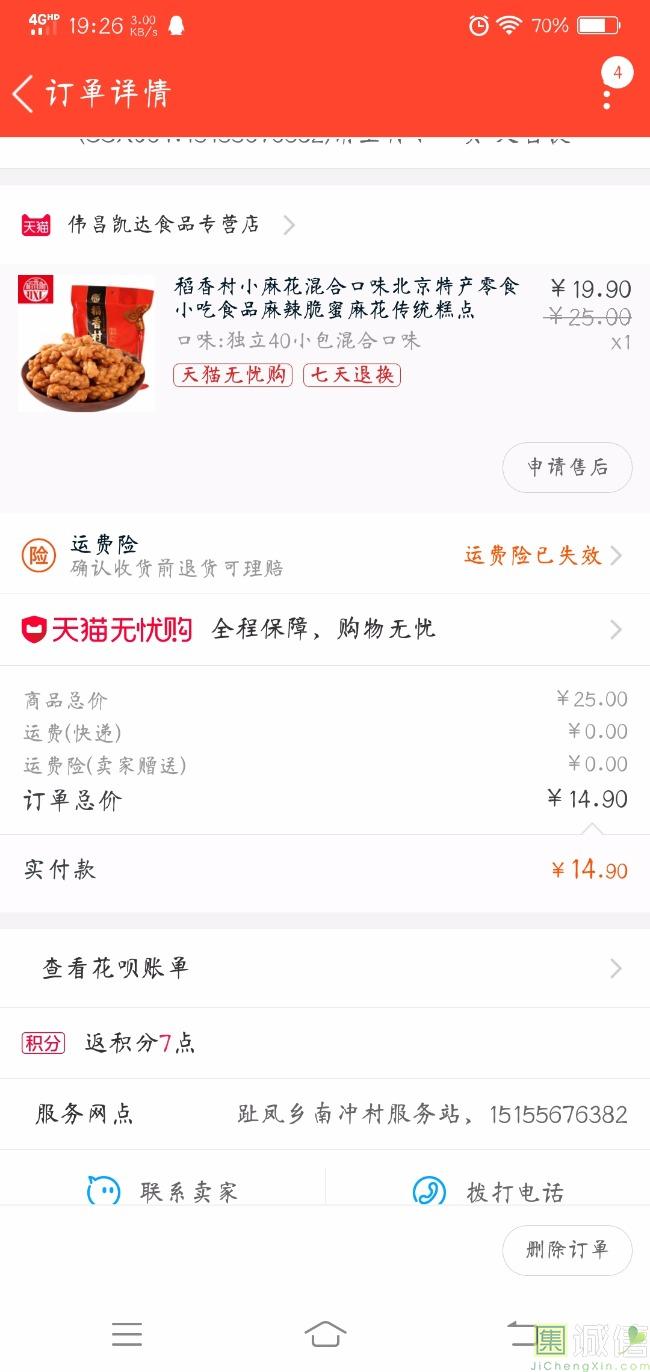Tap 联系卖家 to message the seller

tap(164, 1191)
